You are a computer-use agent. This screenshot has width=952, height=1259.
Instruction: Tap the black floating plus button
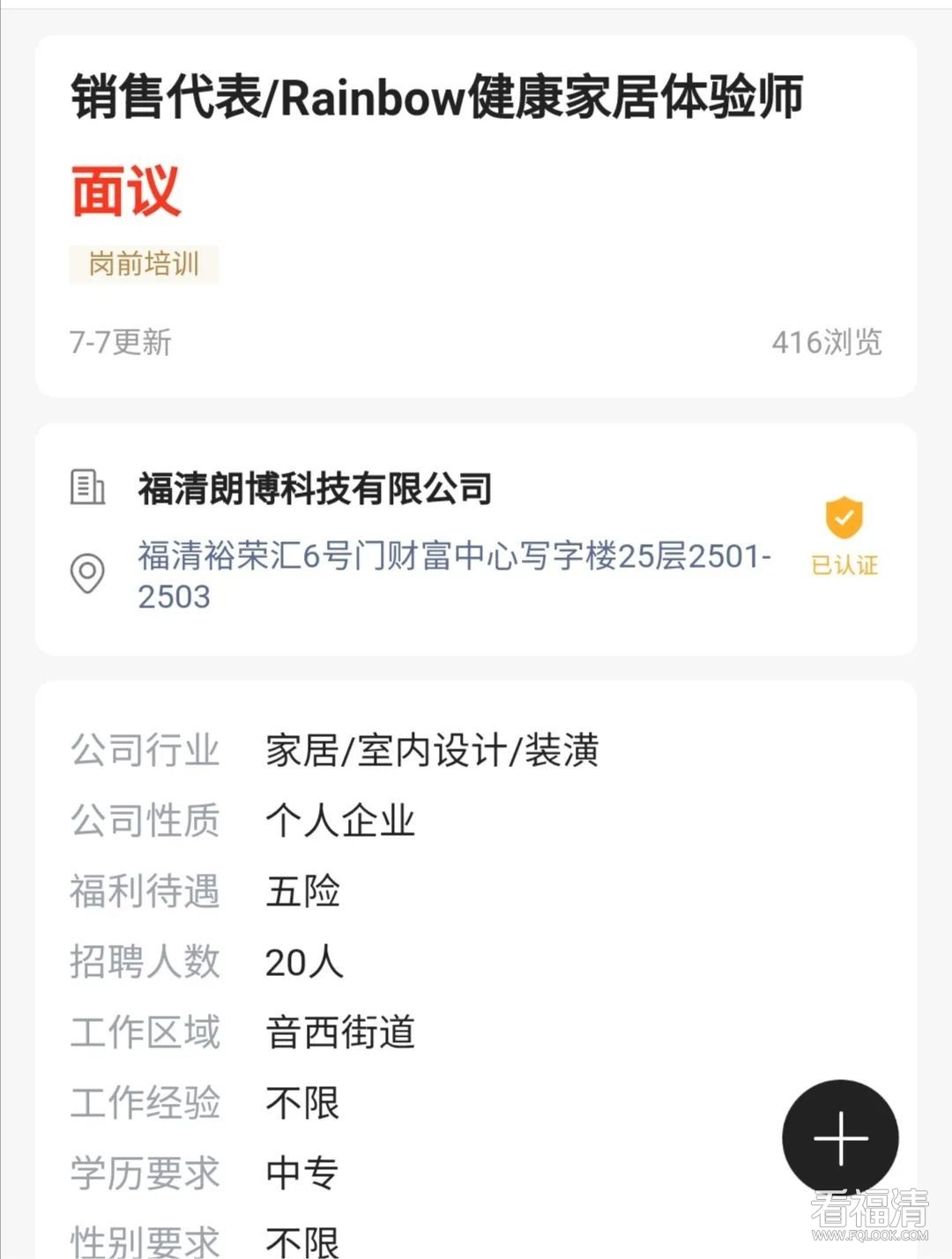(840, 1137)
